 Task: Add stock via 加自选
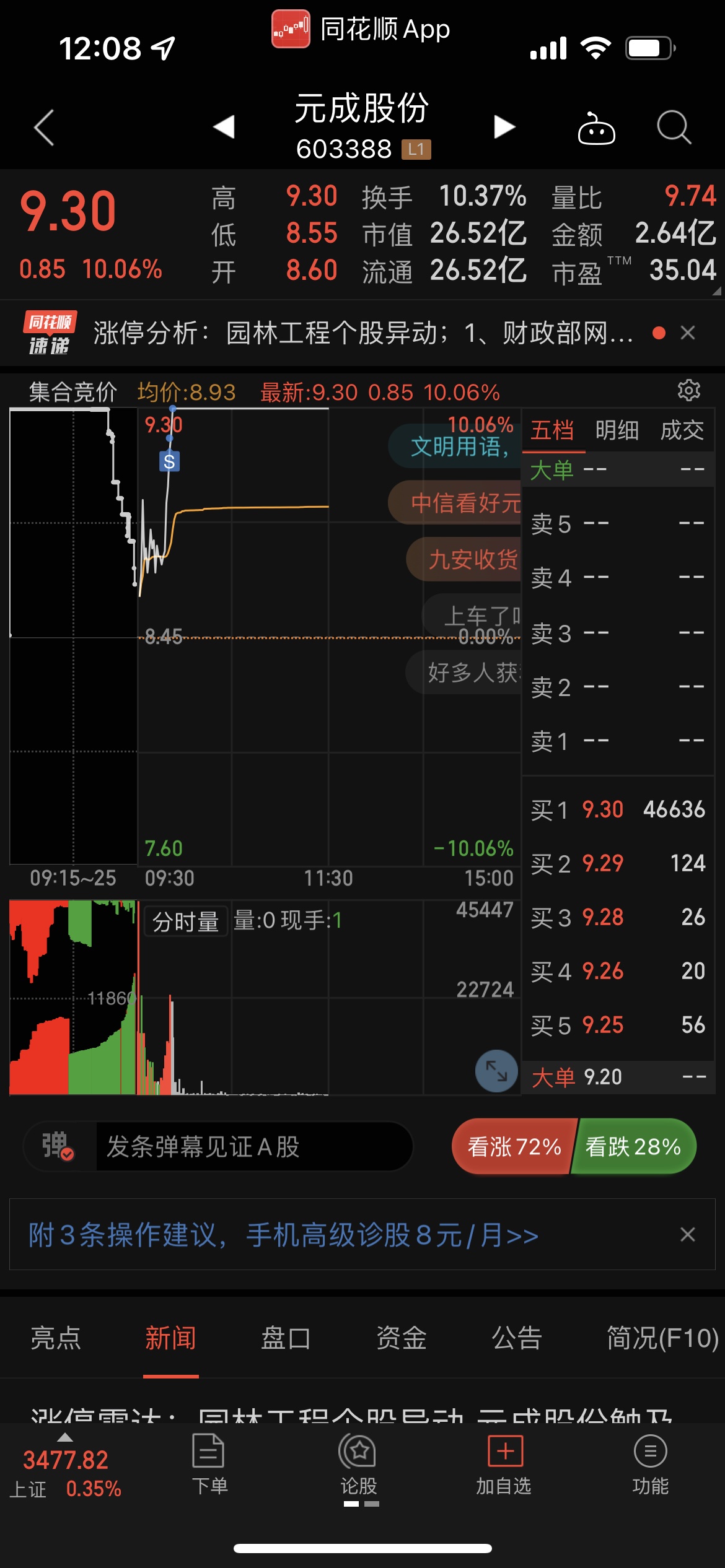pyautogui.click(x=504, y=1465)
